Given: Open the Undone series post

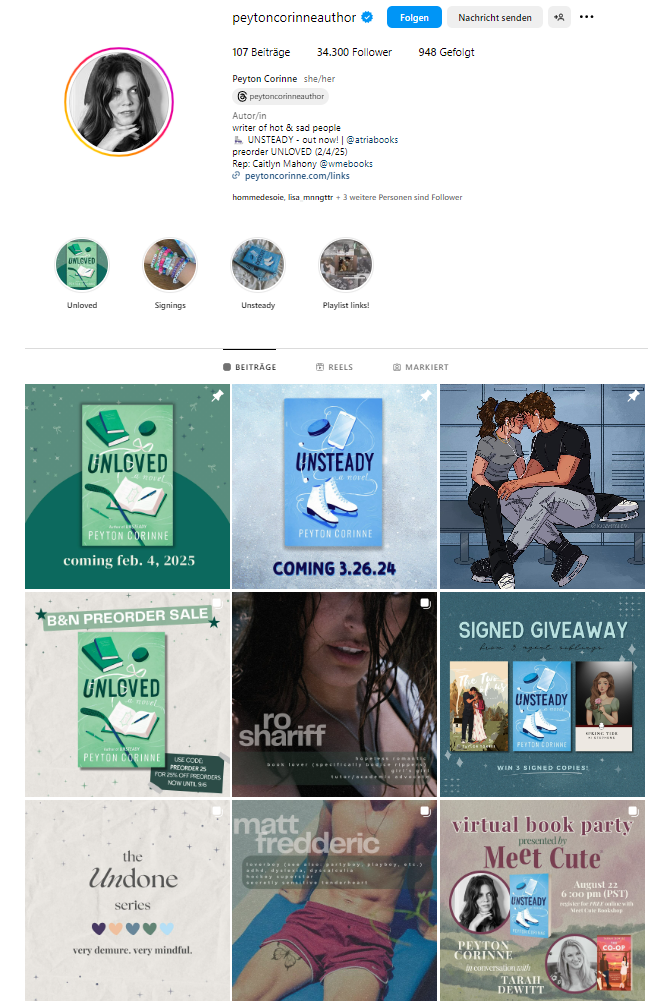Looking at the screenshot, I should point(127,900).
